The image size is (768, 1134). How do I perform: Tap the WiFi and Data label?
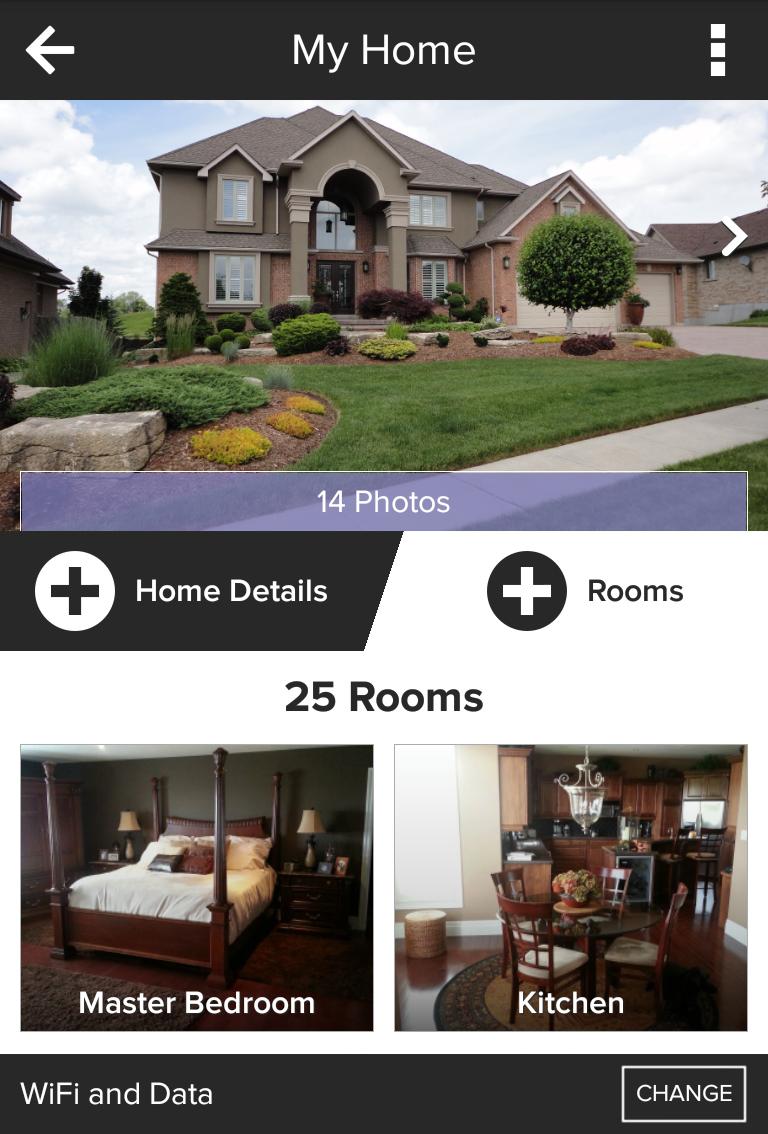[117, 1093]
